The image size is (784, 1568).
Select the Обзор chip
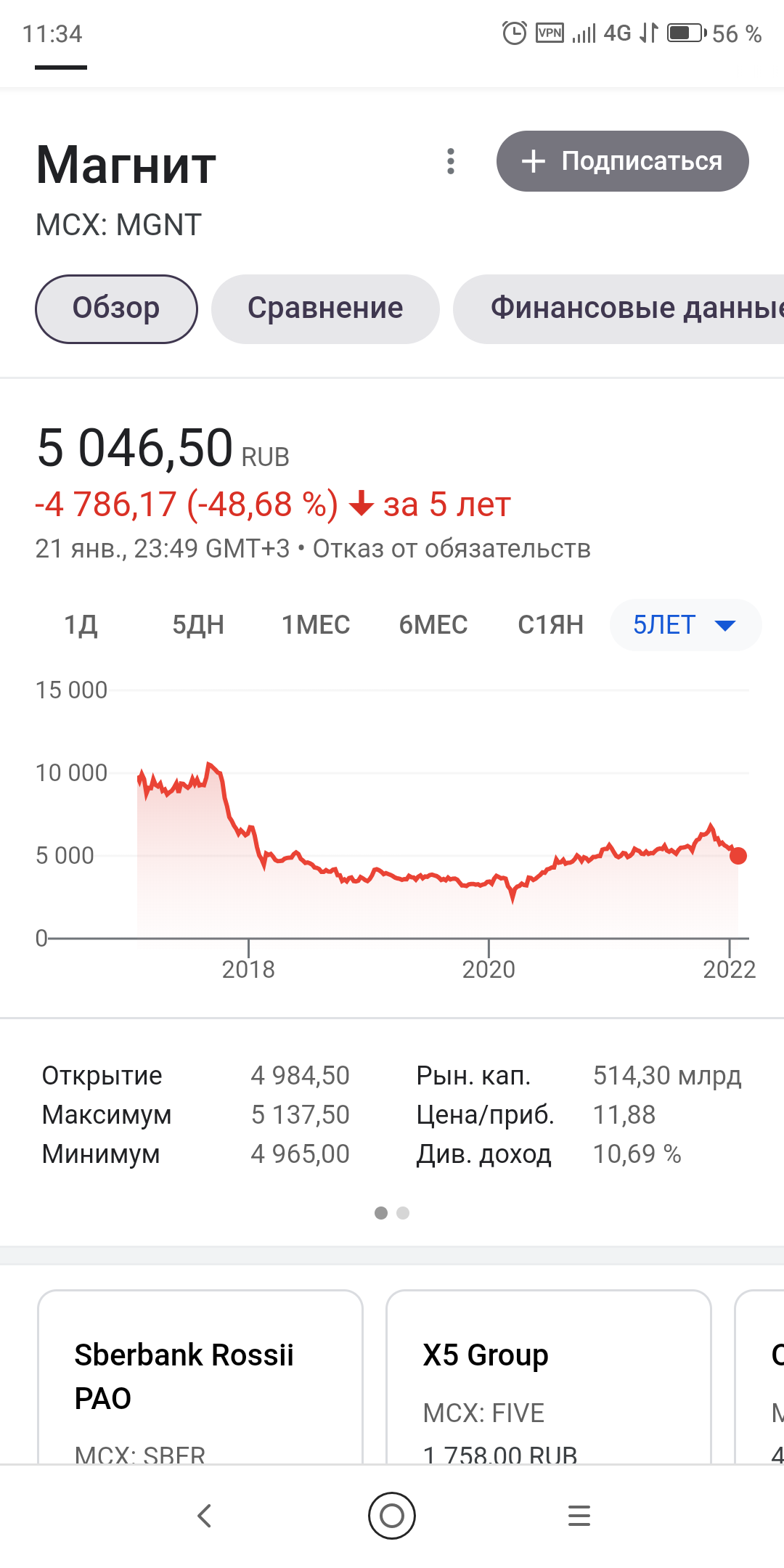point(116,309)
